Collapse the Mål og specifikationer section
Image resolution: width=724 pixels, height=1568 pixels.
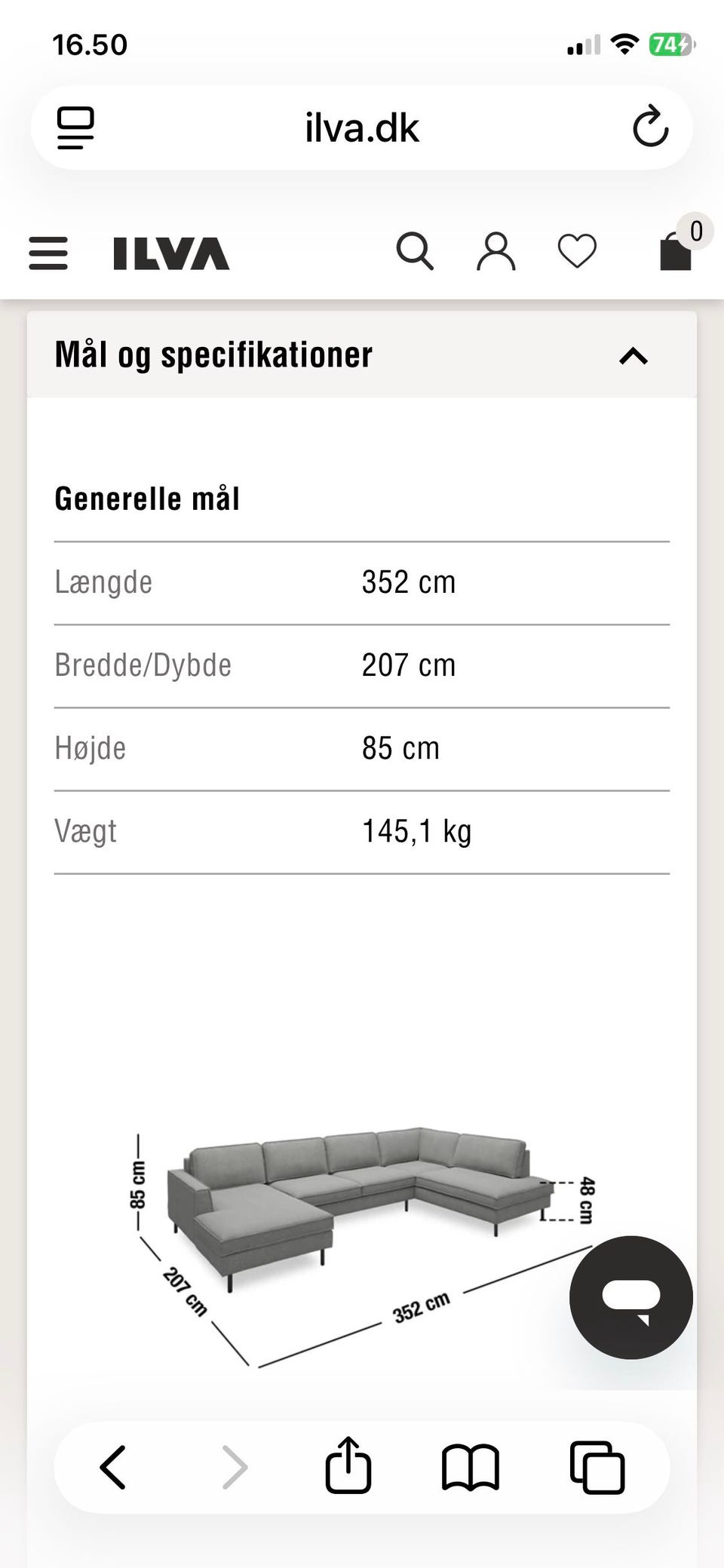click(633, 356)
